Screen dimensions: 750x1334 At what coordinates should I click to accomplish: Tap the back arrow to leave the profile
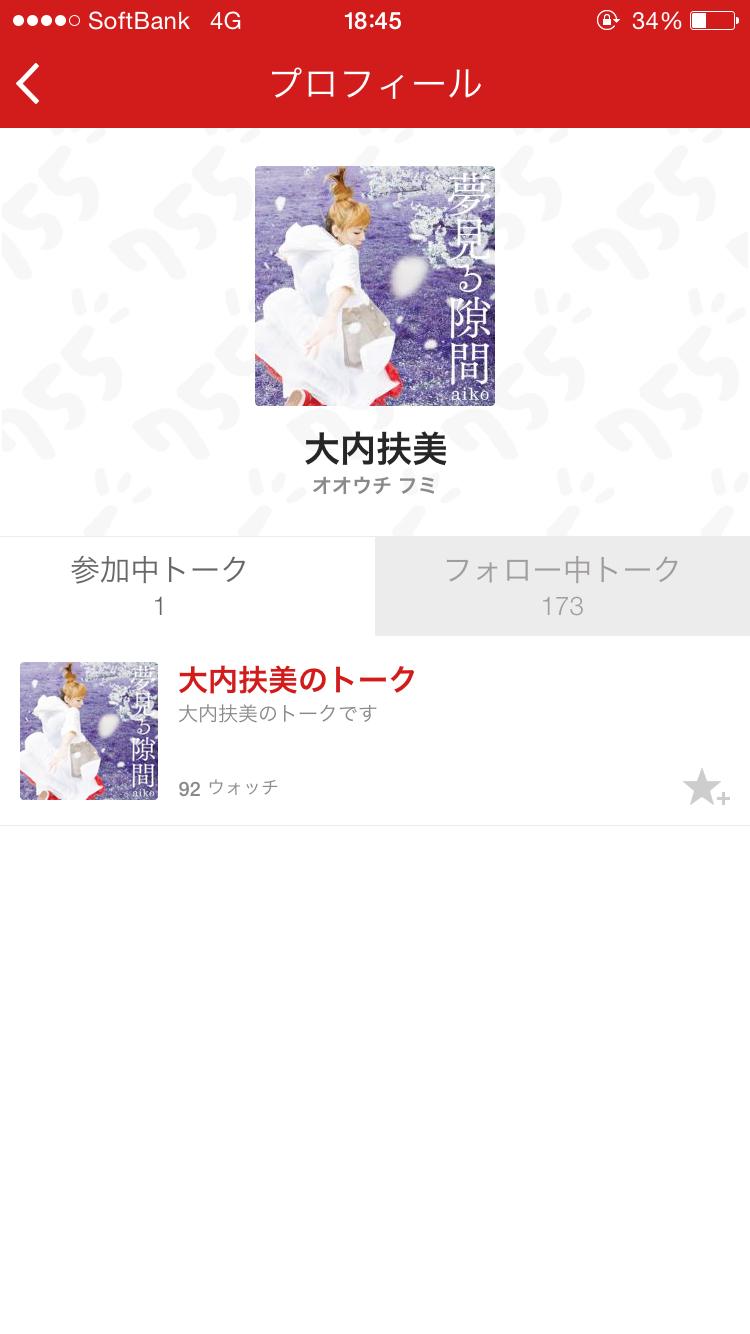point(28,84)
